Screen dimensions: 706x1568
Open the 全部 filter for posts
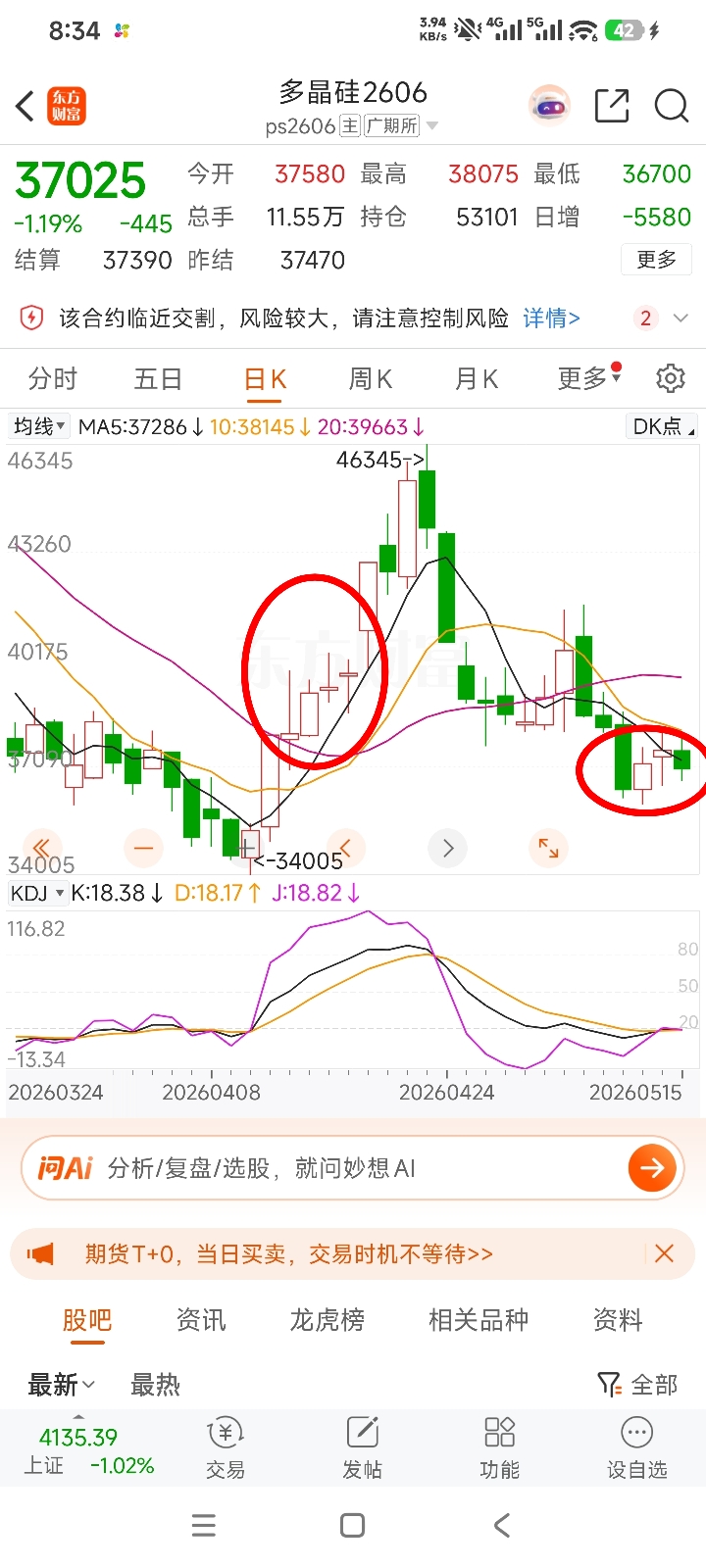(x=637, y=1385)
